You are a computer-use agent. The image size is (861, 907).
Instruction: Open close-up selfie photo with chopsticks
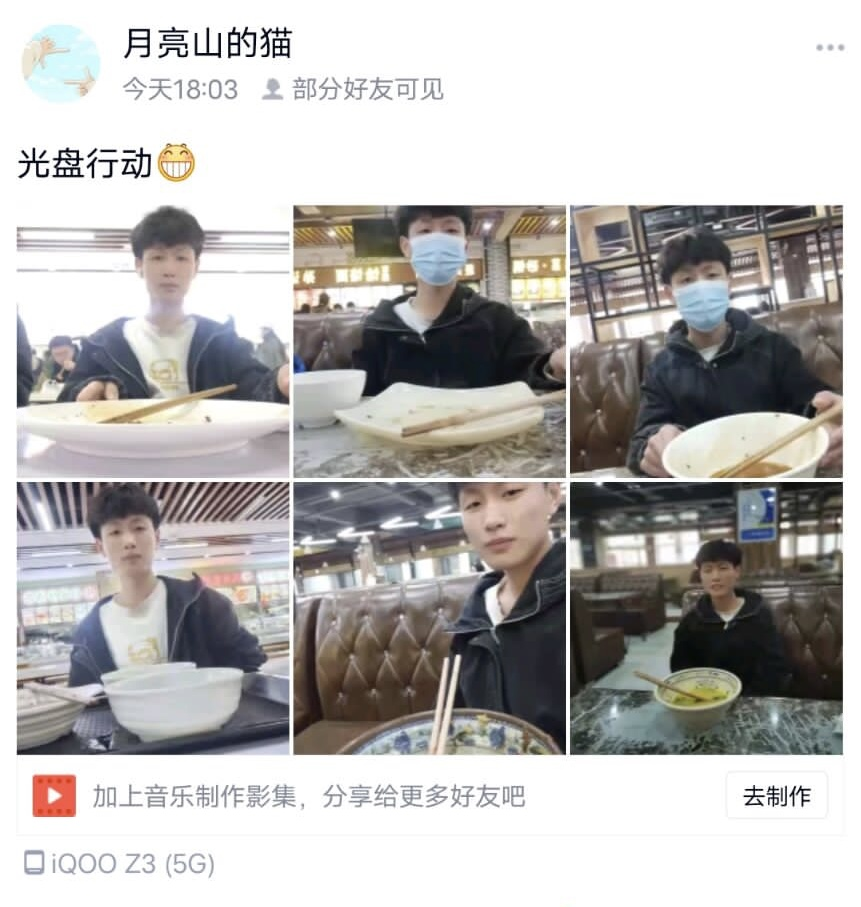pos(429,618)
